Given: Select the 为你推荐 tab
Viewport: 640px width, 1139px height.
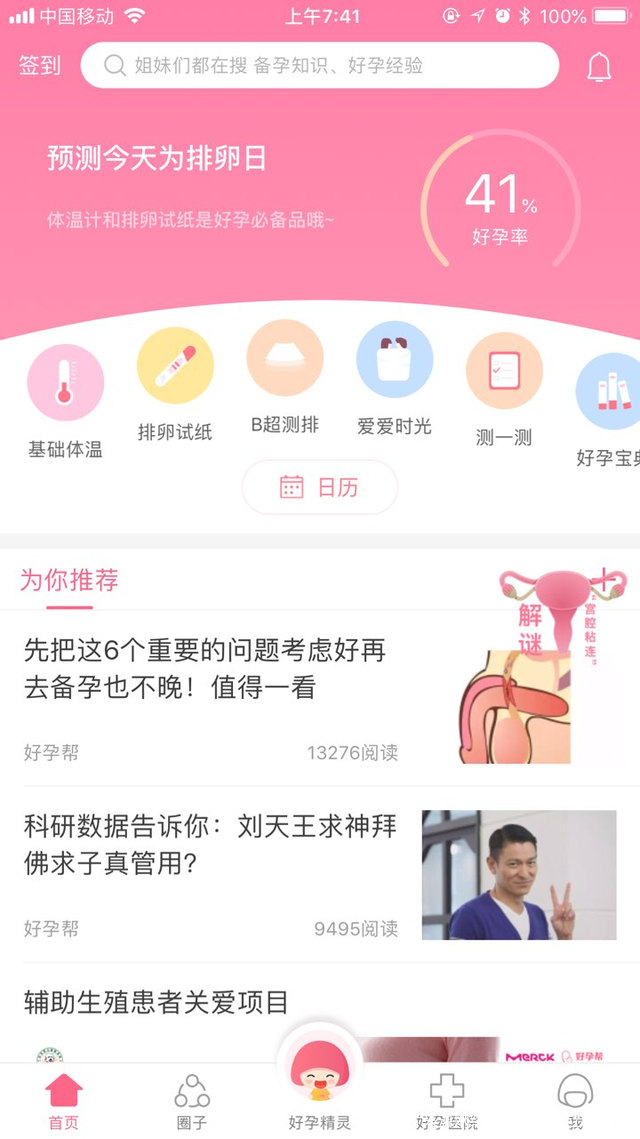Looking at the screenshot, I should pos(69,580).
